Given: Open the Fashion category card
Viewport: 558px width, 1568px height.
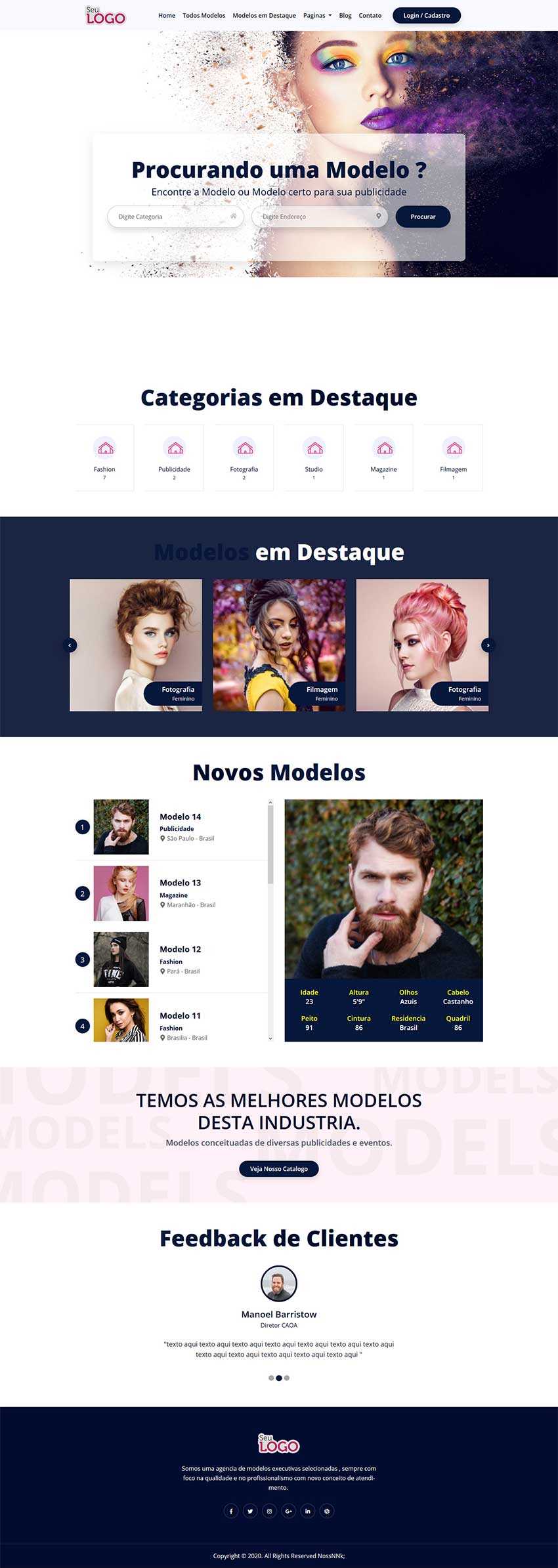Looking at the screenshot, I should (104, 457).
